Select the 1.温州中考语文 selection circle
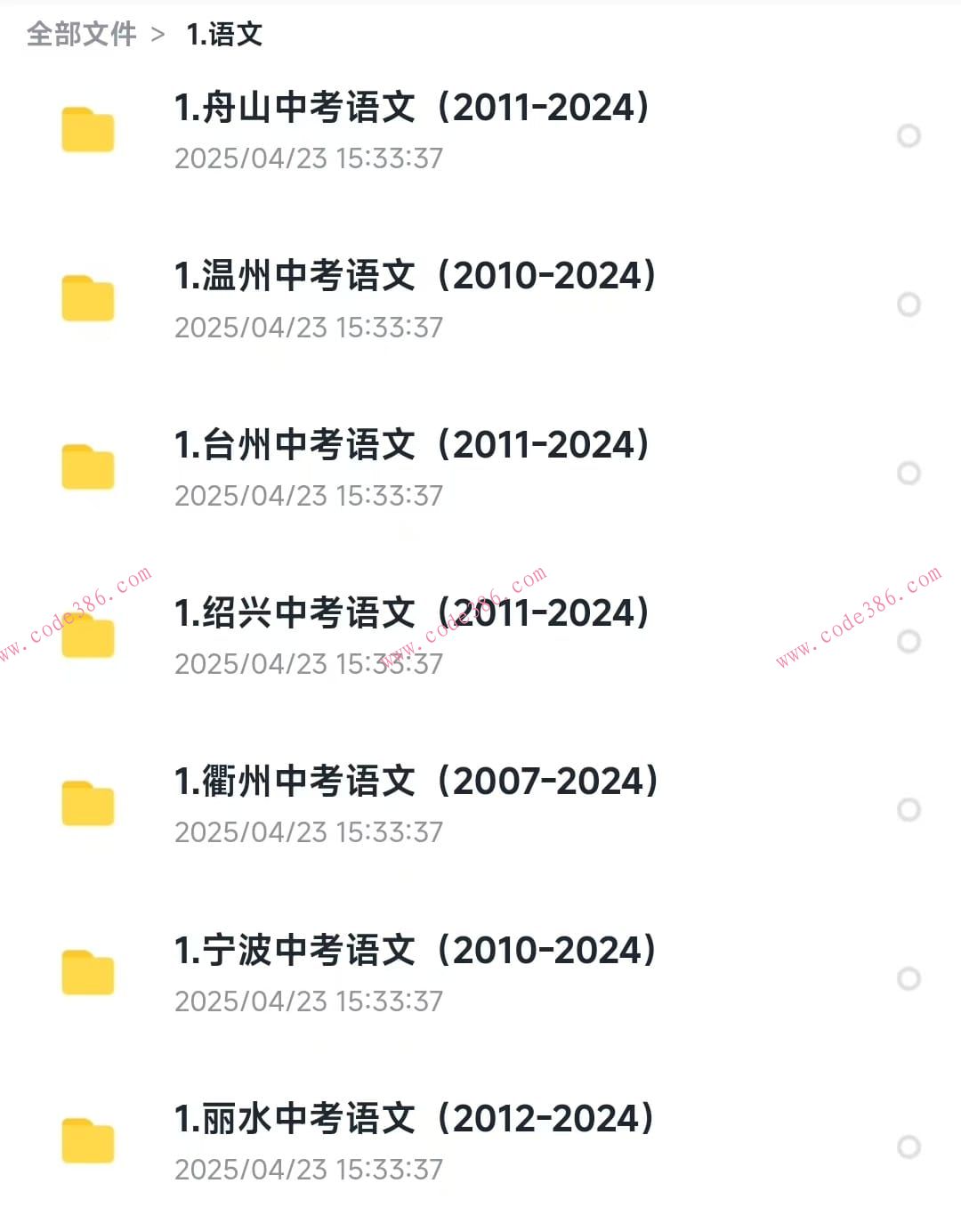The image size is (961, 1232). pos(909,304)
